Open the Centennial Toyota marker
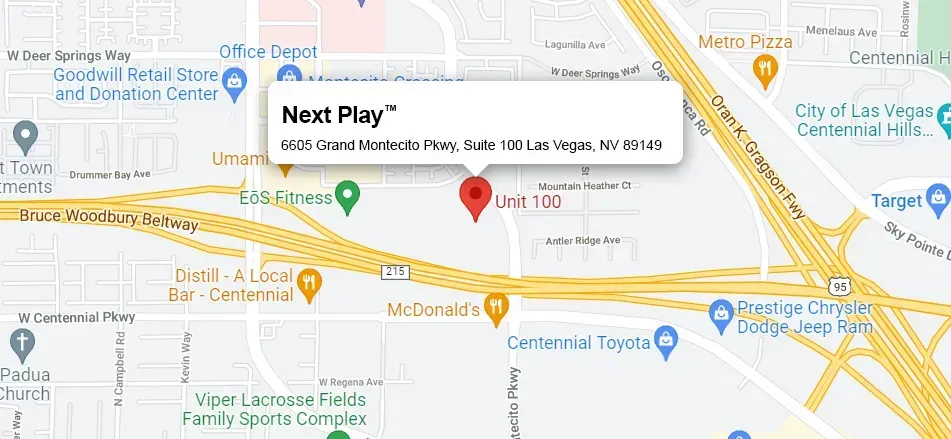The image size is (951, 439). click(666, 342)
